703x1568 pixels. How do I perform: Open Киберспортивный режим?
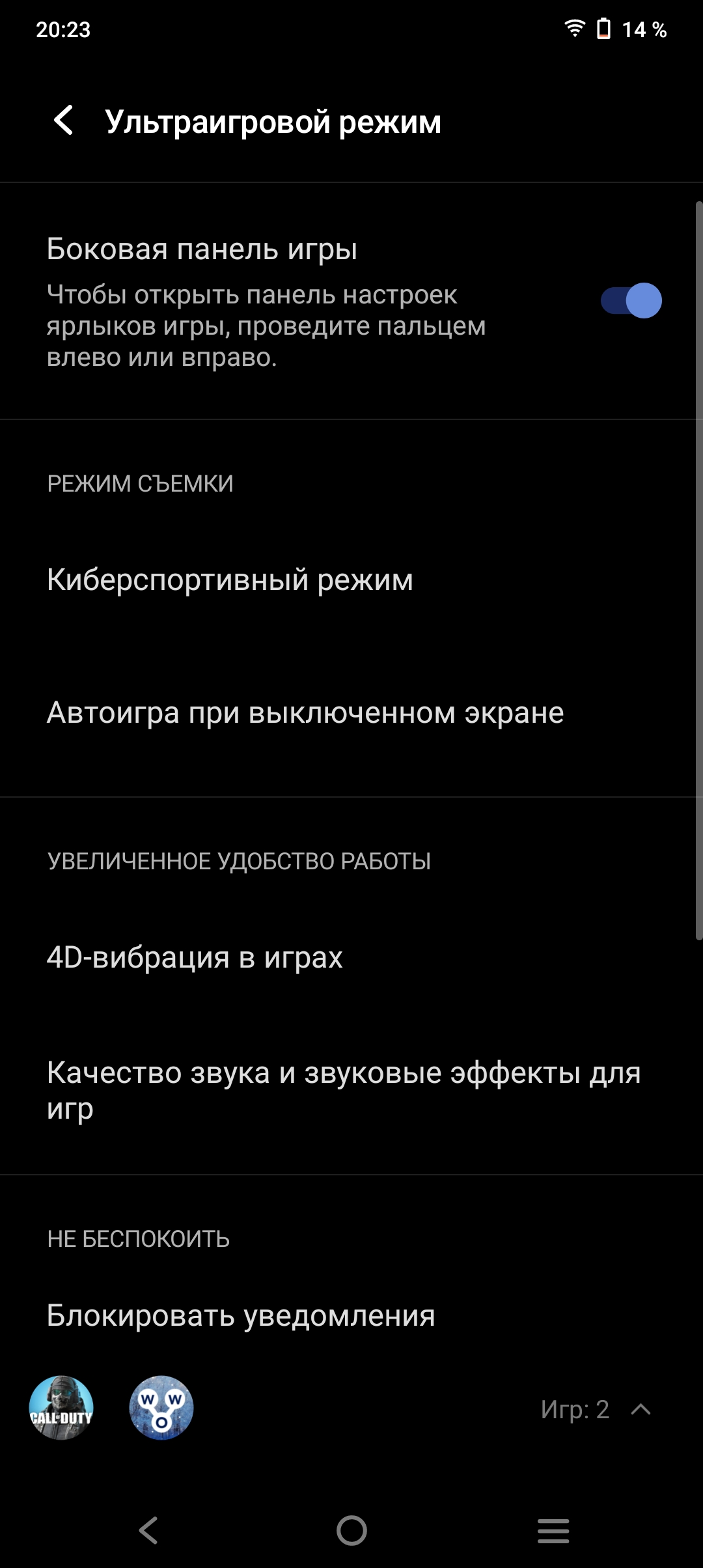351,580
